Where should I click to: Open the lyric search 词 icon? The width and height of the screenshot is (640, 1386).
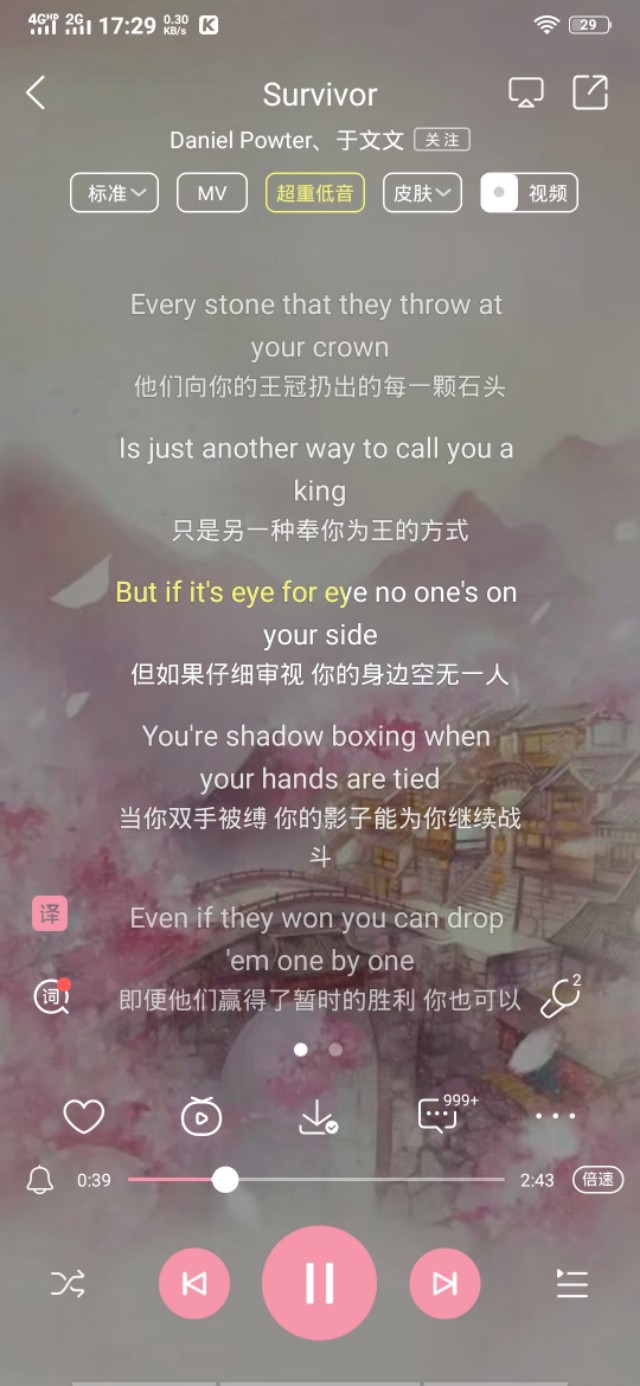(52, 996)
